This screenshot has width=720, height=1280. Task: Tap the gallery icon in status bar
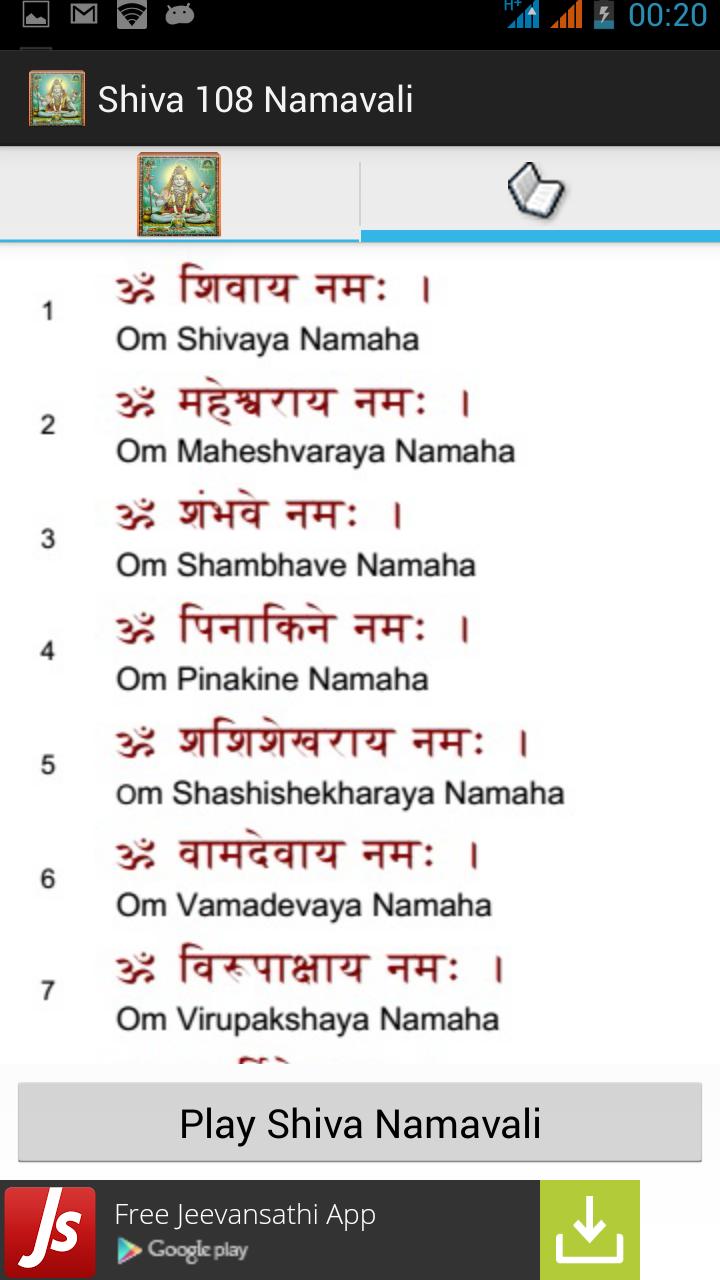point(38,14)
